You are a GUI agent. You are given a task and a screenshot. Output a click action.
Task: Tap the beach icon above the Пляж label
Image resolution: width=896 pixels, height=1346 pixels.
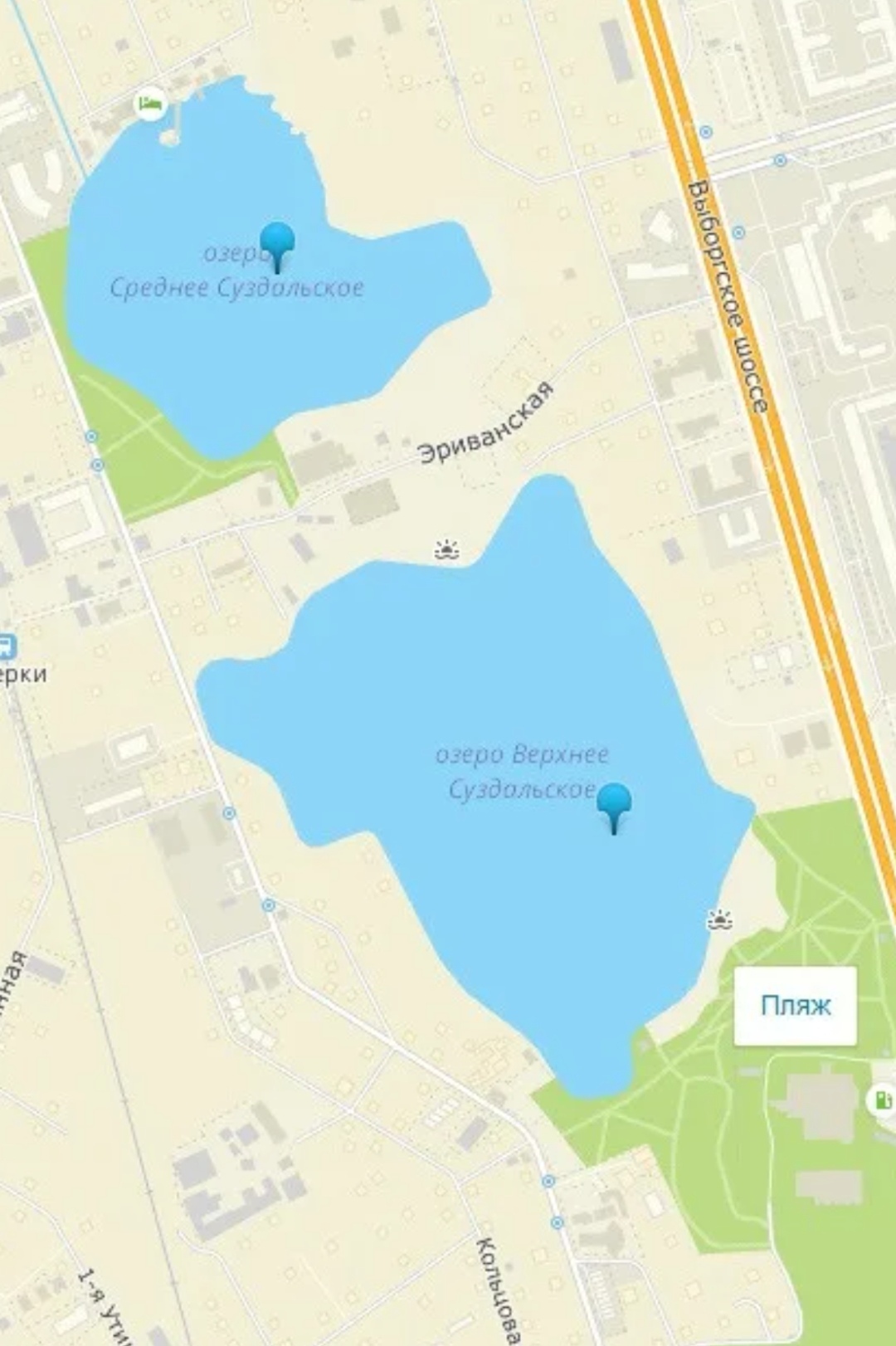tap(720, 919)
